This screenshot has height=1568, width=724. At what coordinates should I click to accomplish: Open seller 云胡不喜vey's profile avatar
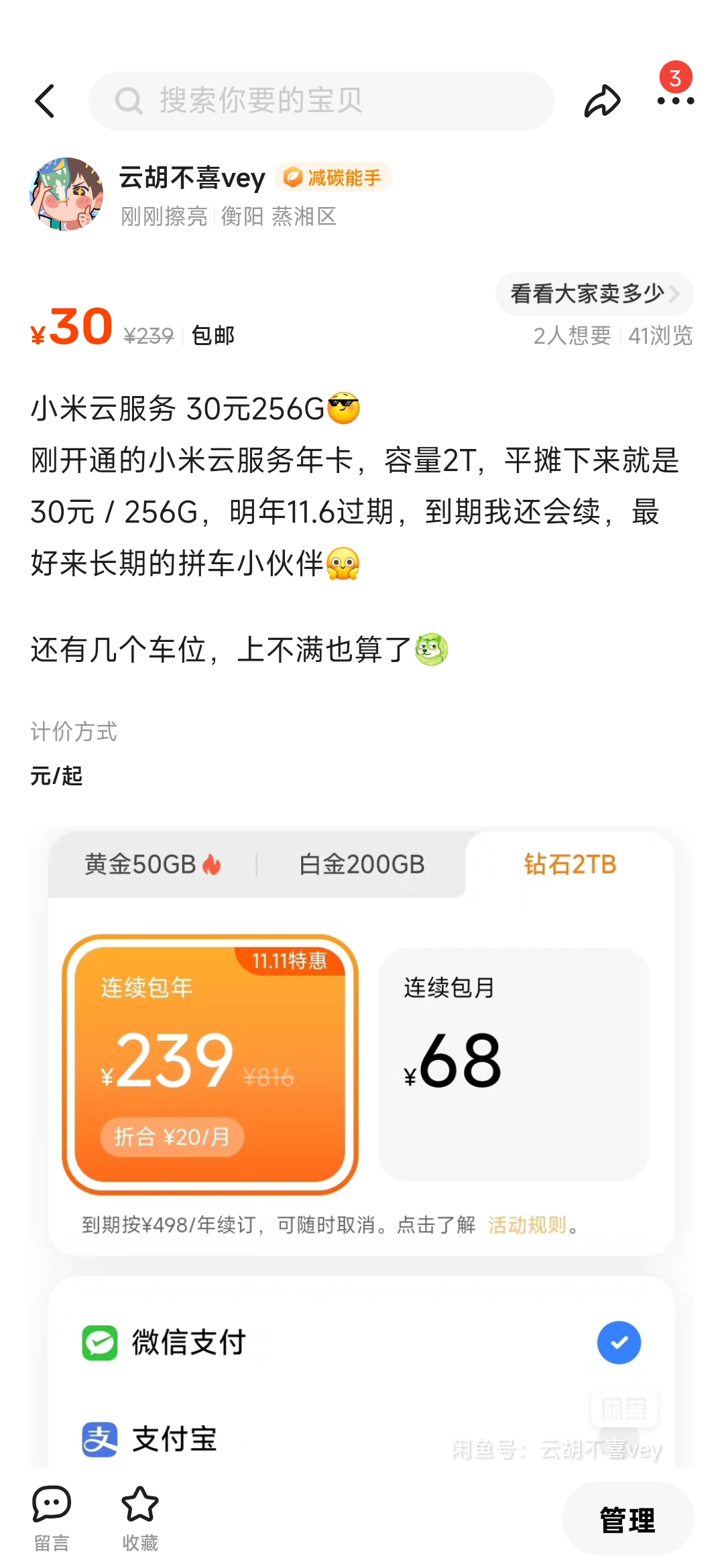tap(66, 194)
